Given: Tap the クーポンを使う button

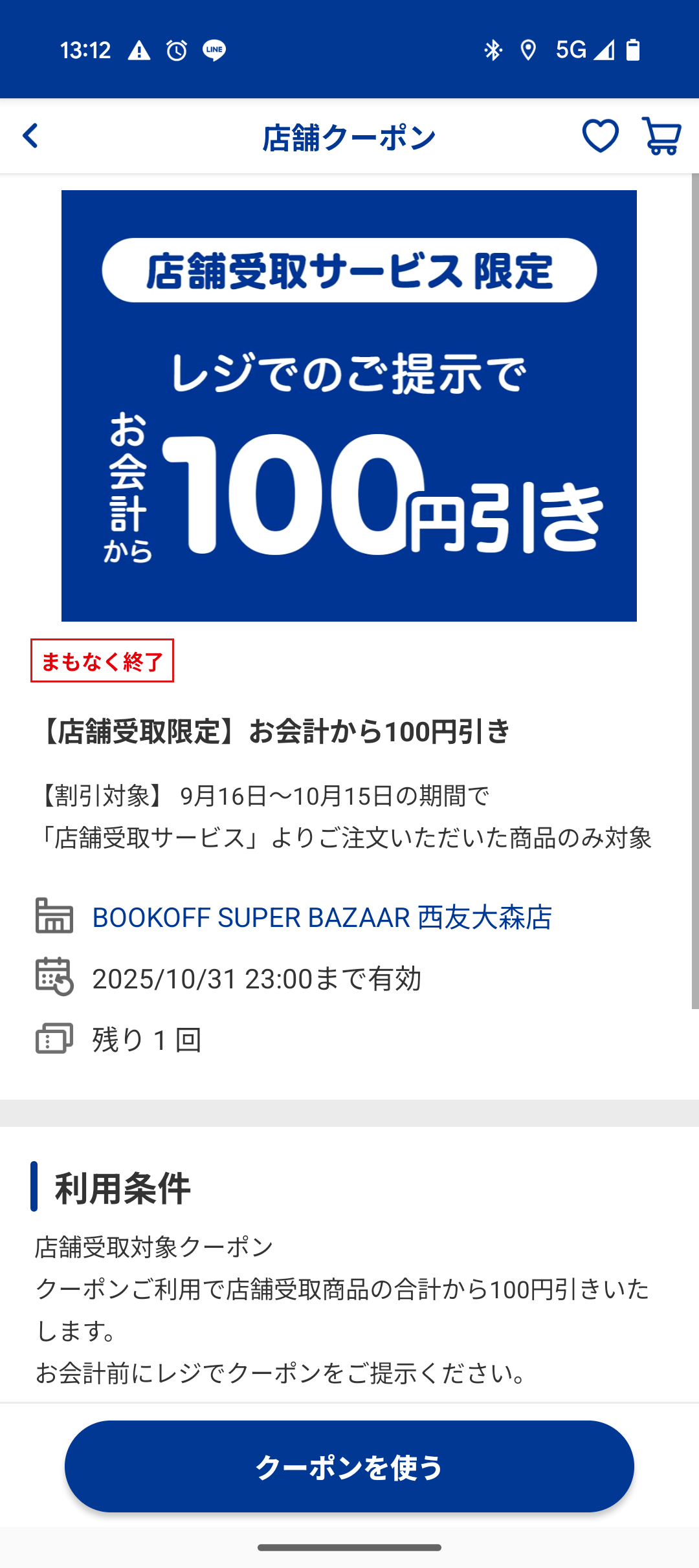Looking at the screenshot, I should point(349,1466).
